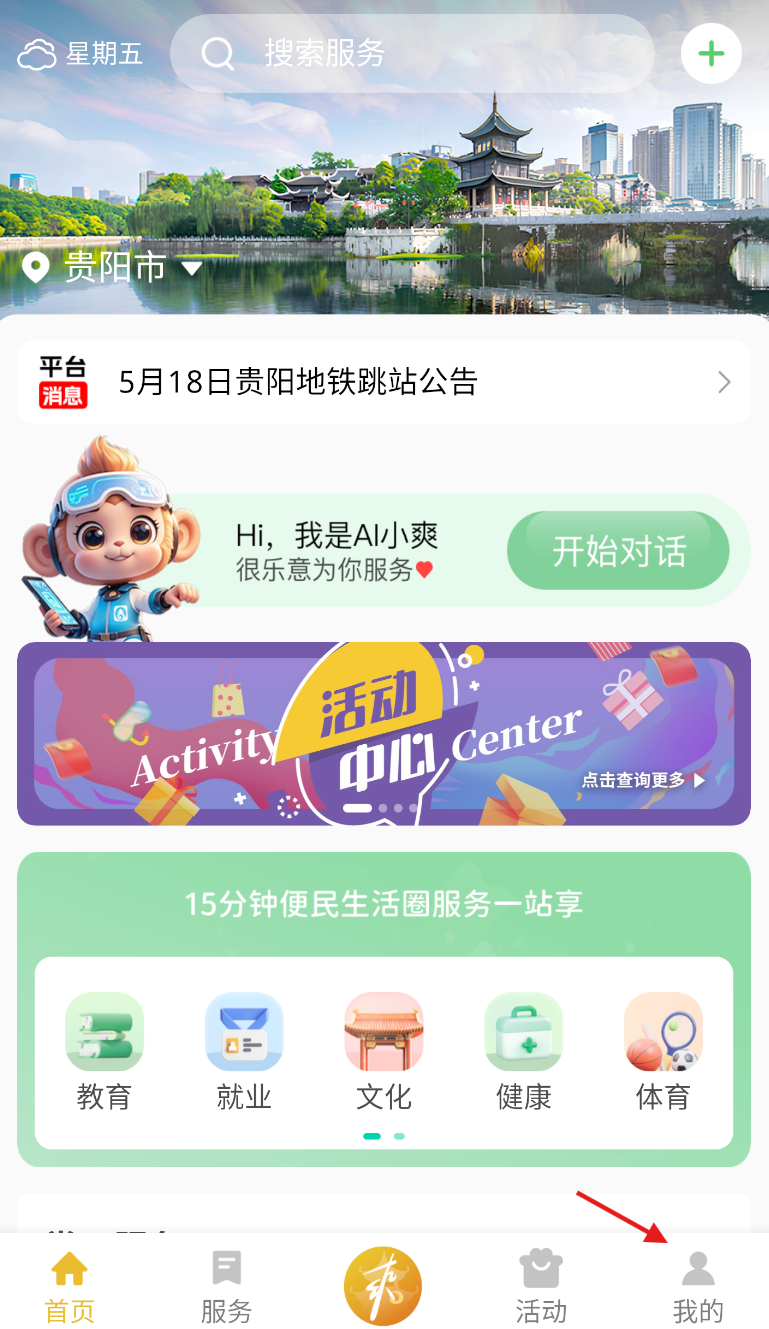769x1329 pixels.
Task: Open the 贵阳市 city selector dropdown
Action: pos(114,268)
